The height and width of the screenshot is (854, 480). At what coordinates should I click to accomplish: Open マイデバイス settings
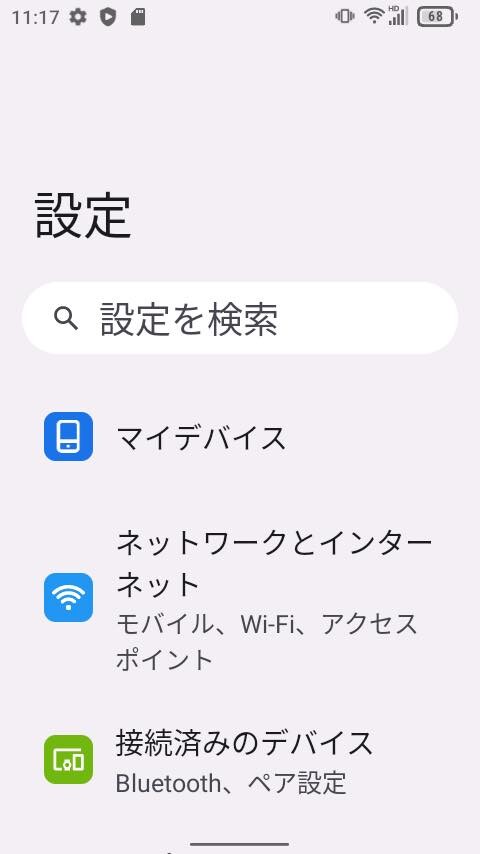click(x=240, y=437)
